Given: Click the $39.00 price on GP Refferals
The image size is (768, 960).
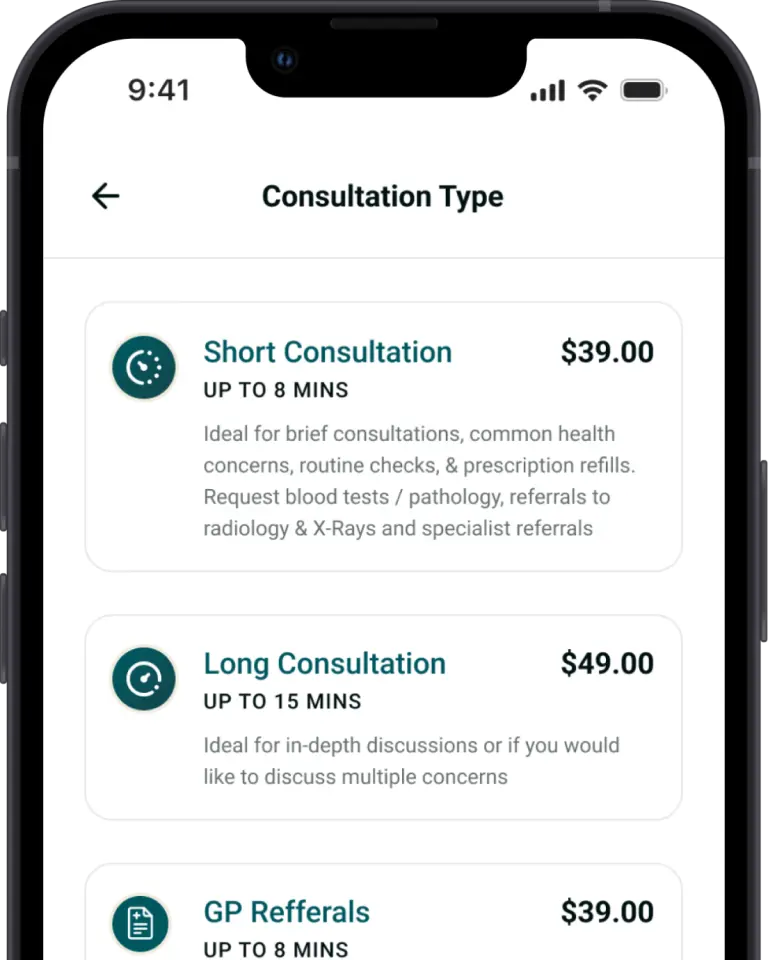Looking at the screenshot, I should tap(607, 911).
